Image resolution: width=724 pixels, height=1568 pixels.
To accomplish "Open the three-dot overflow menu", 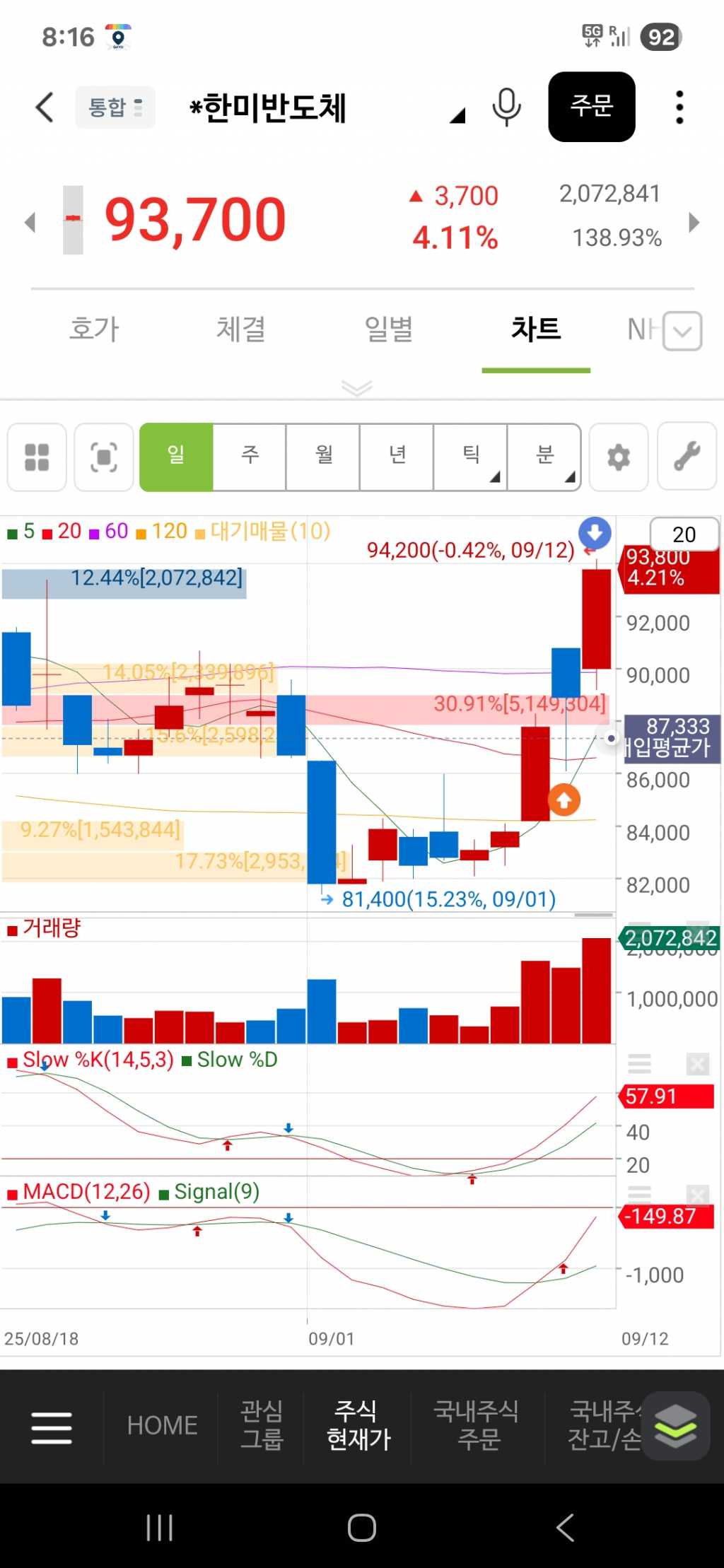I will [679, 107].
